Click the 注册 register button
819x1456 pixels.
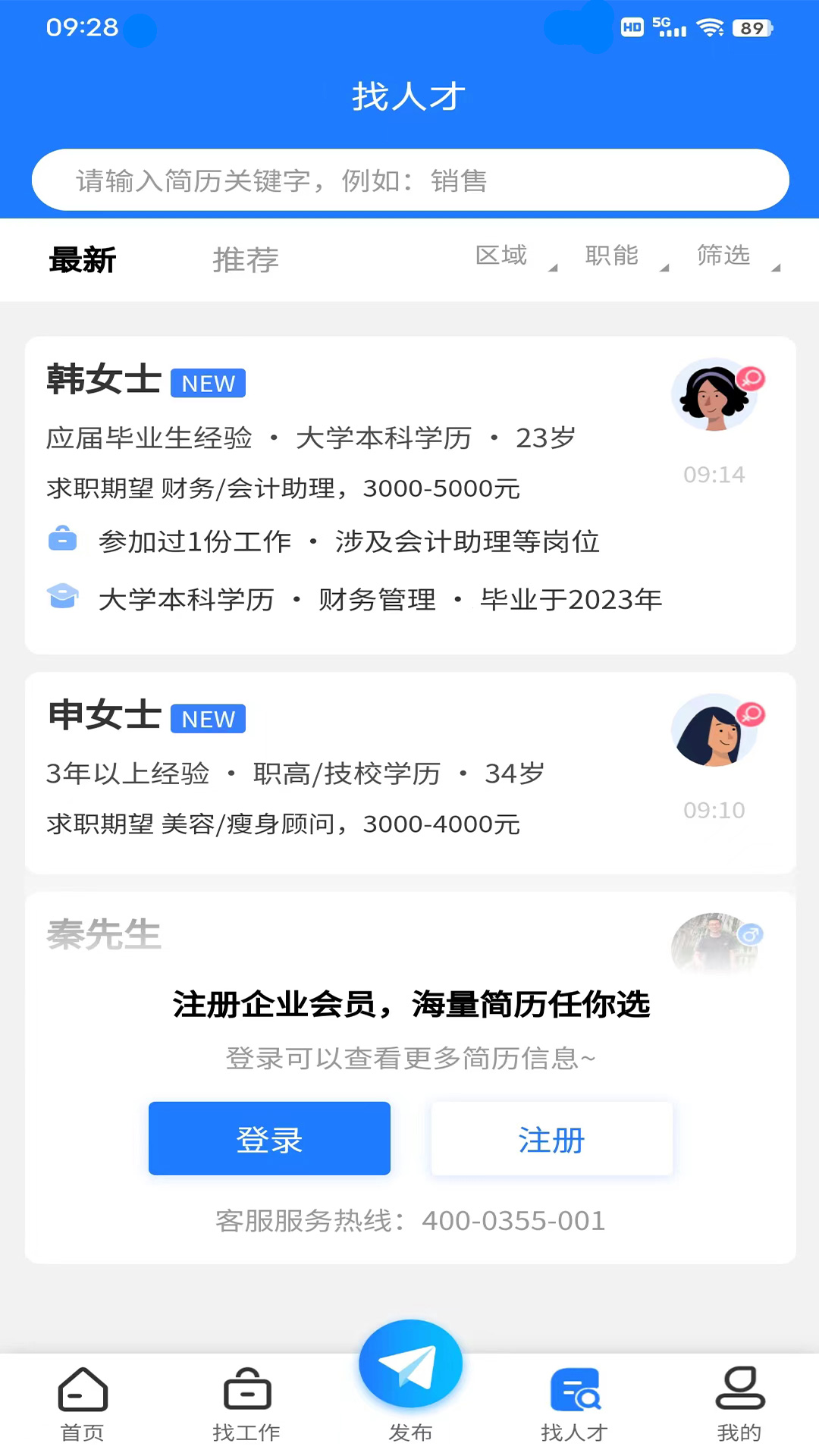click(551, 1137)
